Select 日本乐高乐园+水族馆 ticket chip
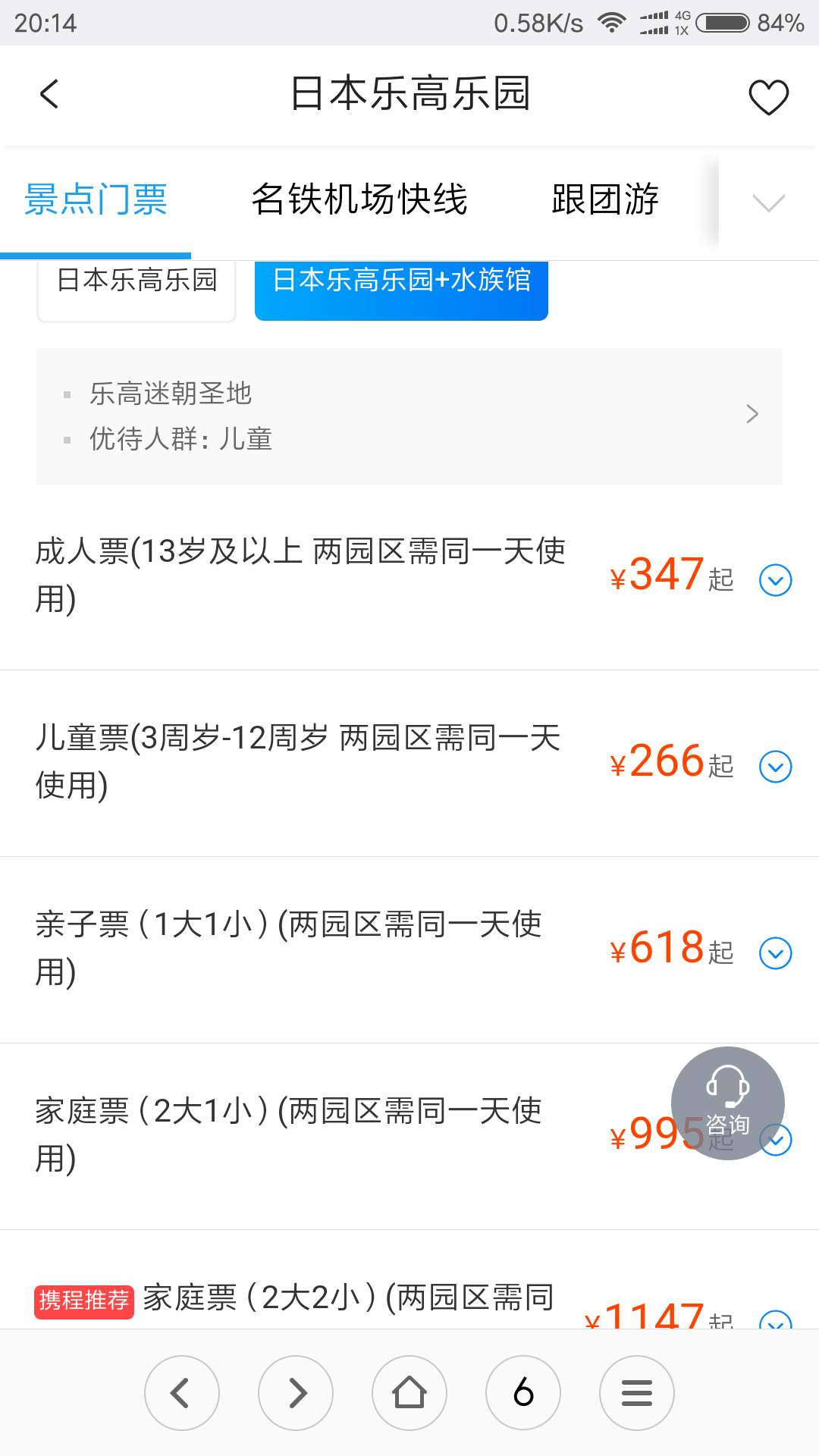The image size is (819, 1456). [401, 284]
